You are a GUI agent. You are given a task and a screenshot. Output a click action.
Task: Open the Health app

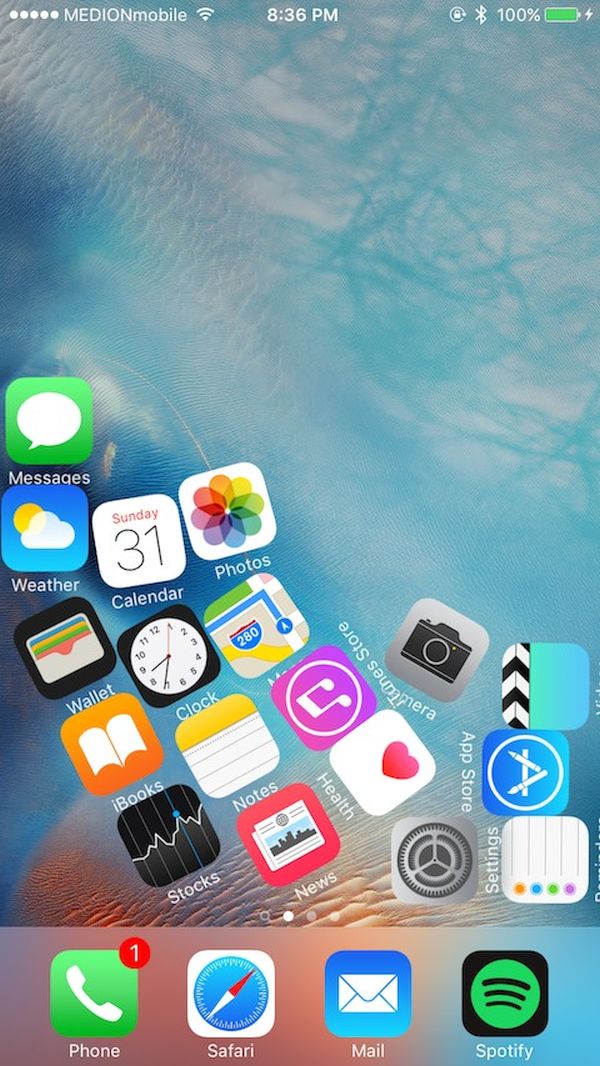click(383, 762)
